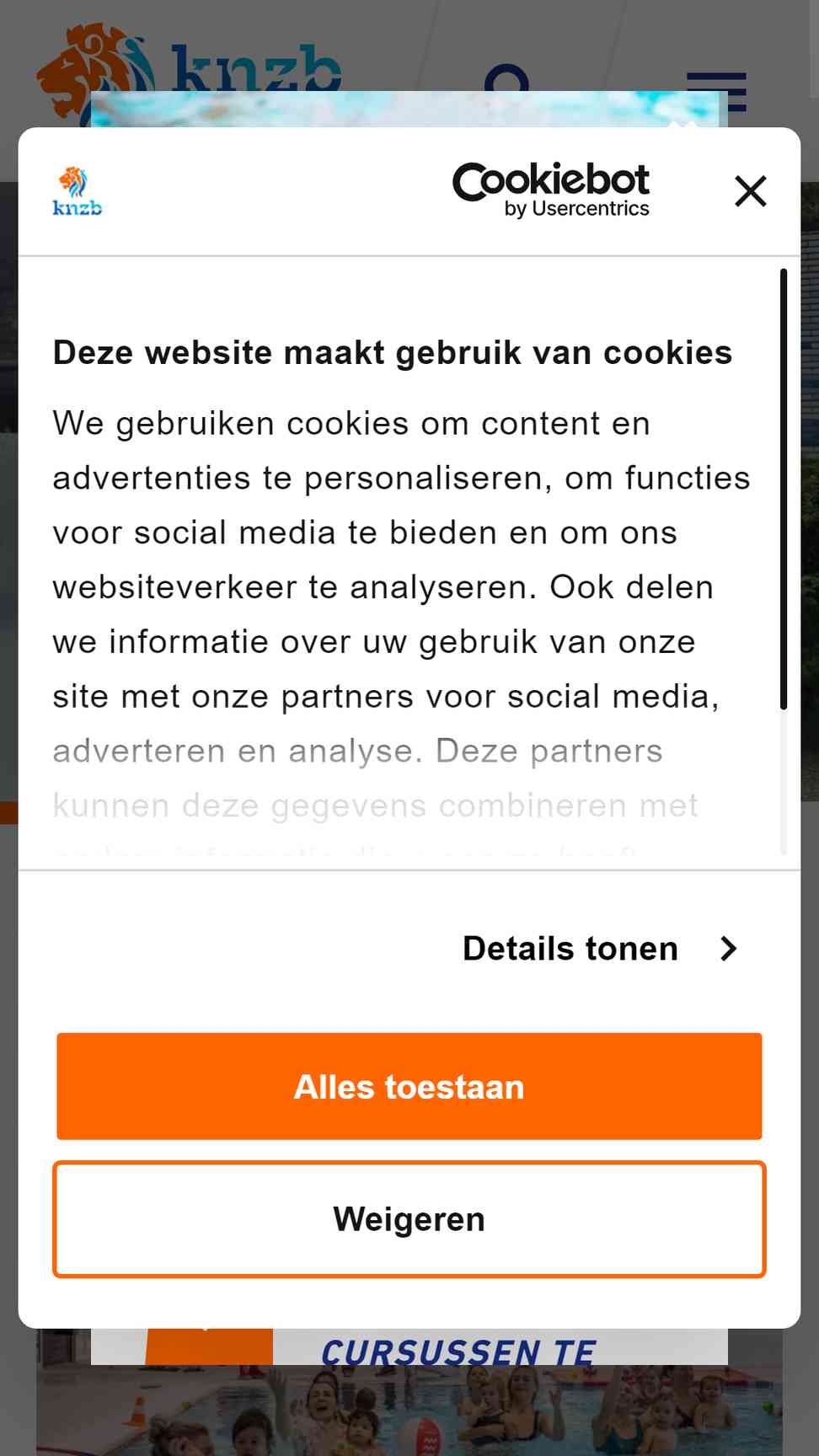Expand Details tonen for cookie details
Viewport: 819px width, 1456px height.
pyautogui.click(x=601, y=949)
